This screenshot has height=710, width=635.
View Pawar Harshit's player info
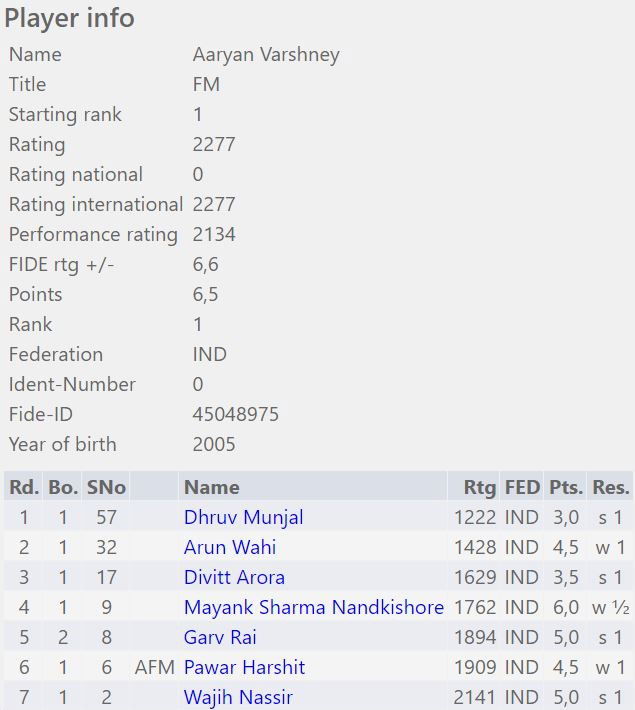pyautogui.click(x=244, y=667)
